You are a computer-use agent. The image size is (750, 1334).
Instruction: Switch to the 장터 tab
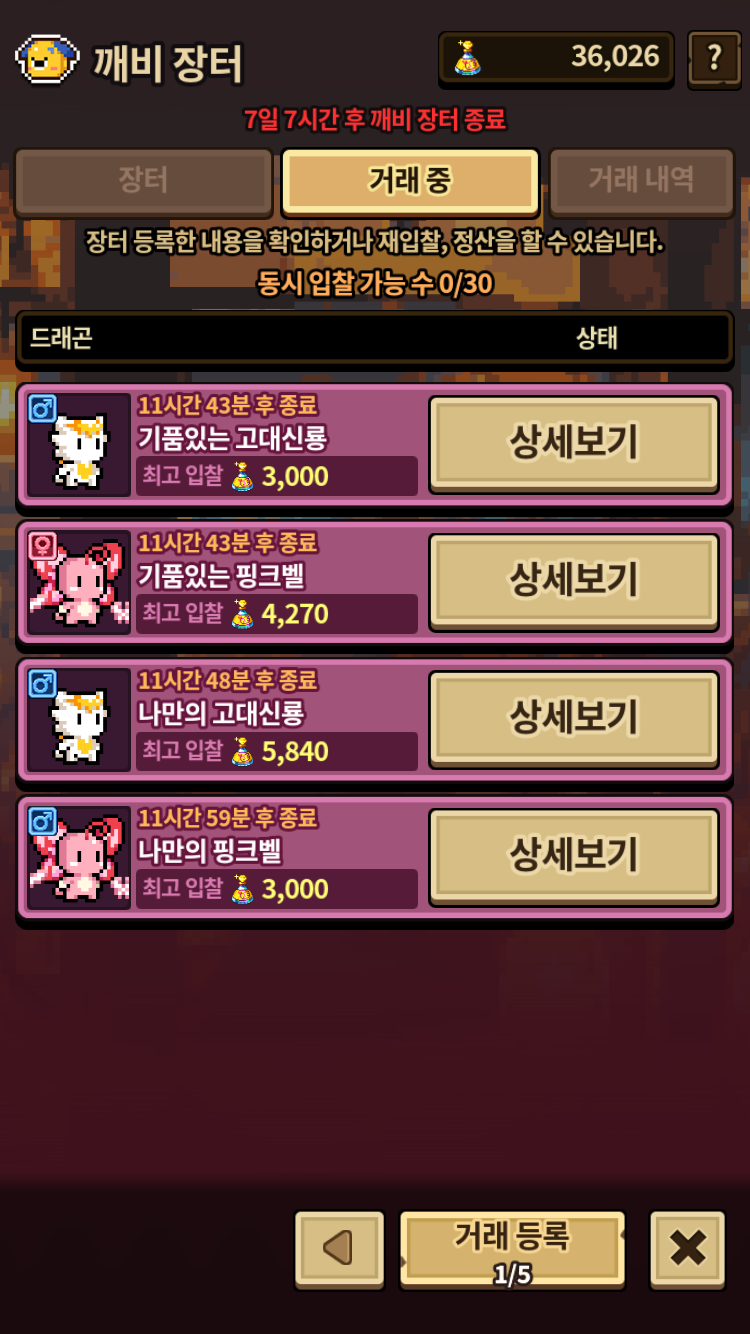[143, 181]
